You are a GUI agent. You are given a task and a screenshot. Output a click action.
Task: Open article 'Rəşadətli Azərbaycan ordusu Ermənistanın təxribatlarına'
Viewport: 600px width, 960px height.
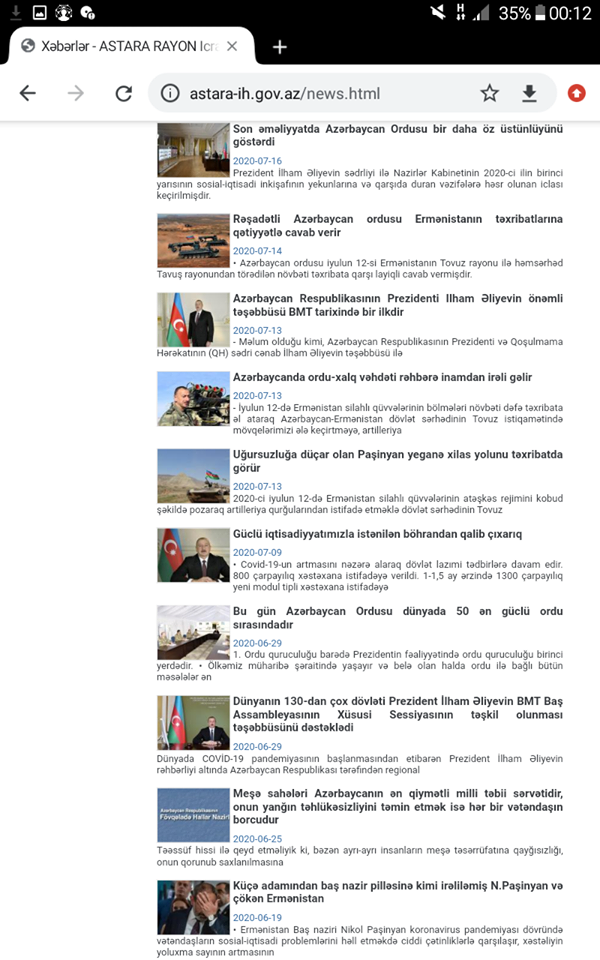tap(397, 225)
